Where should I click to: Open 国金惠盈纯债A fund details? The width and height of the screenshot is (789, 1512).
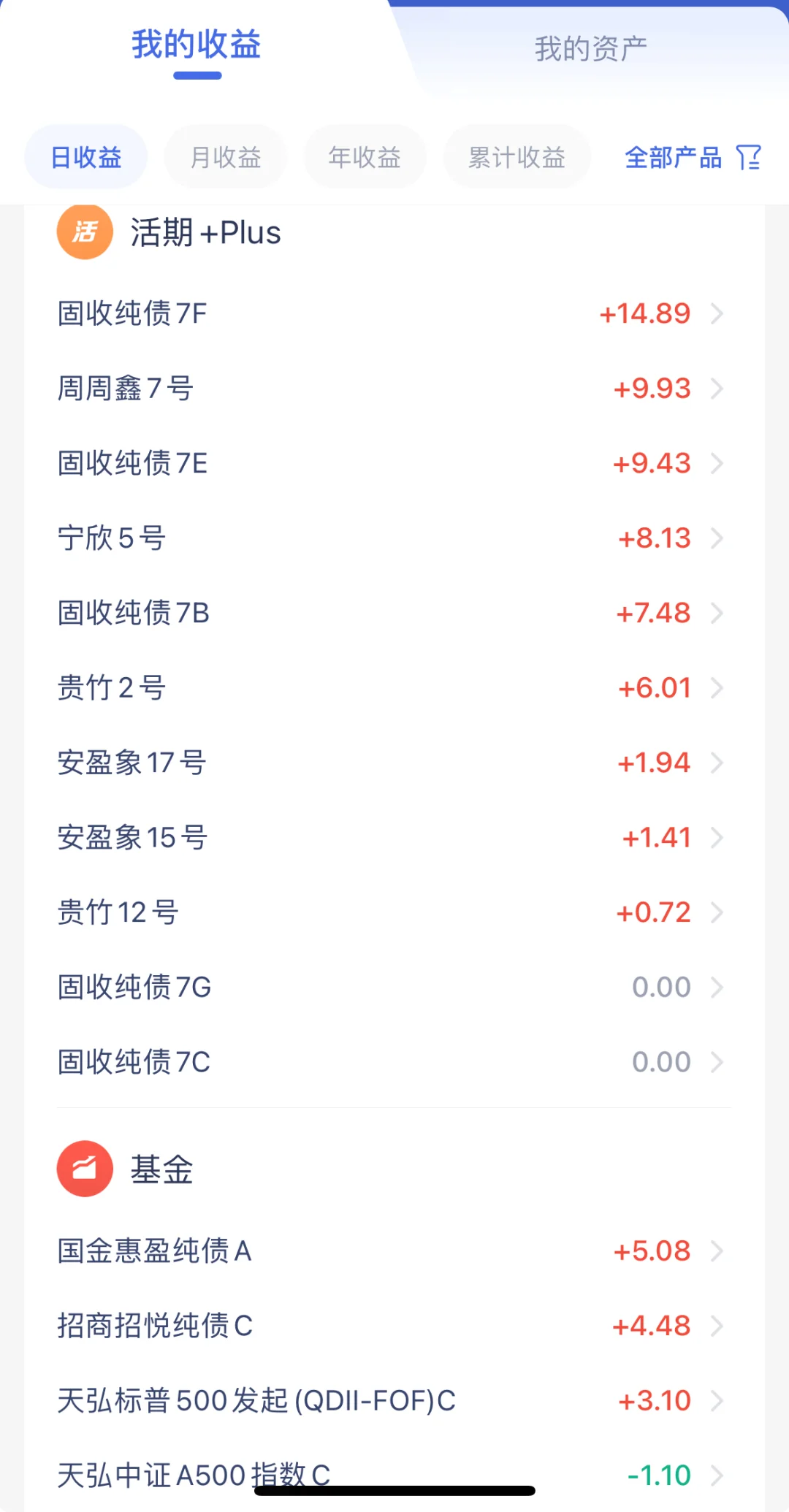[394, 1251]
